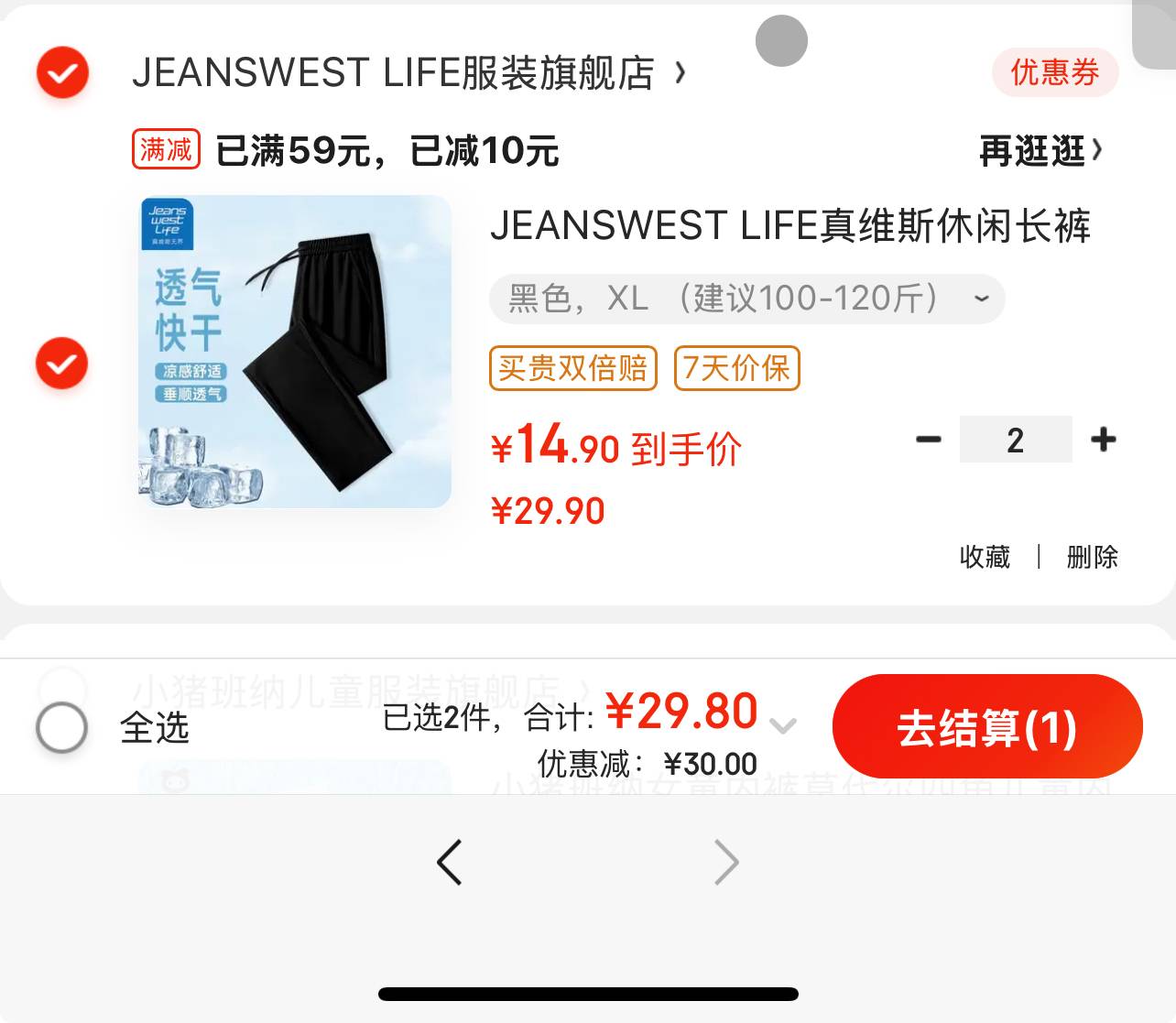The image size is (1176, 1023).
Task: Expand the total price details arrow
Action: [x=783, y=727]
